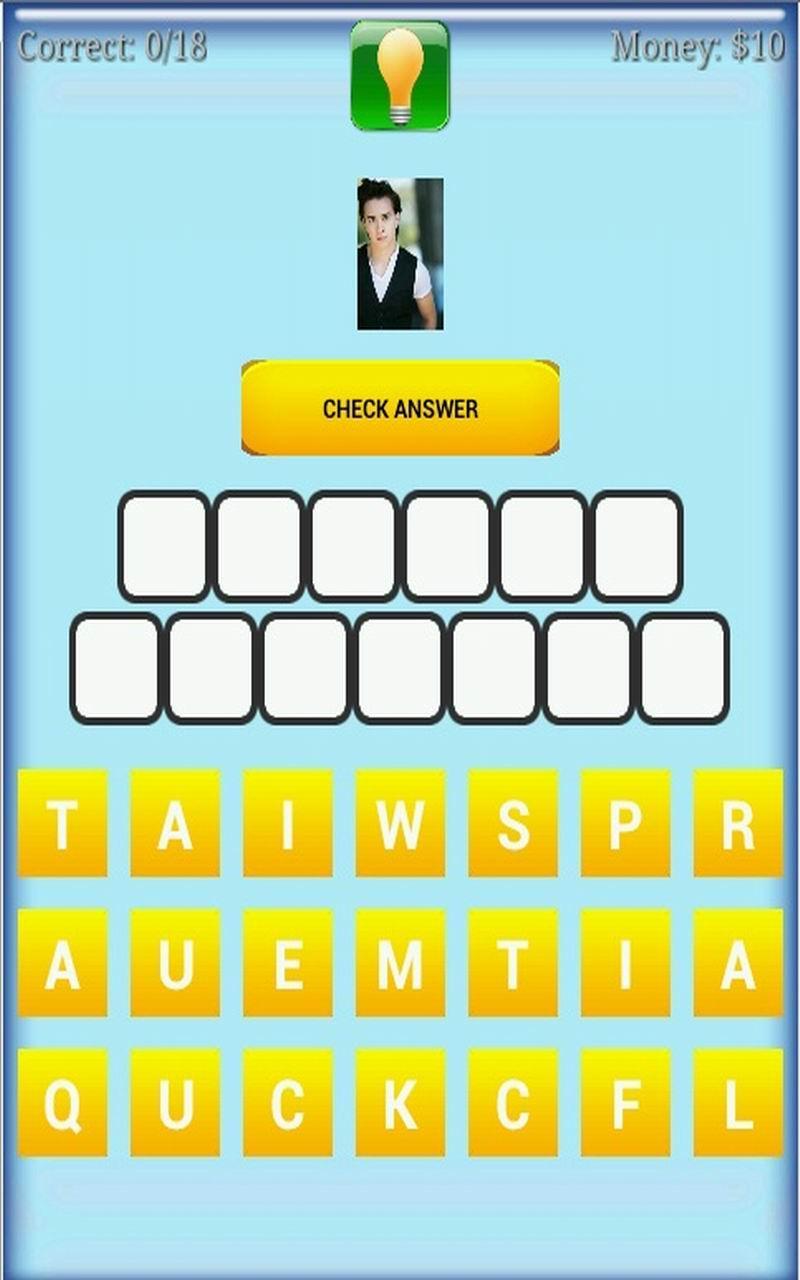This screenshot has width=800, height=1280.
Task: Tap the lightbulb hint button
Action: [x=400, y=76]
